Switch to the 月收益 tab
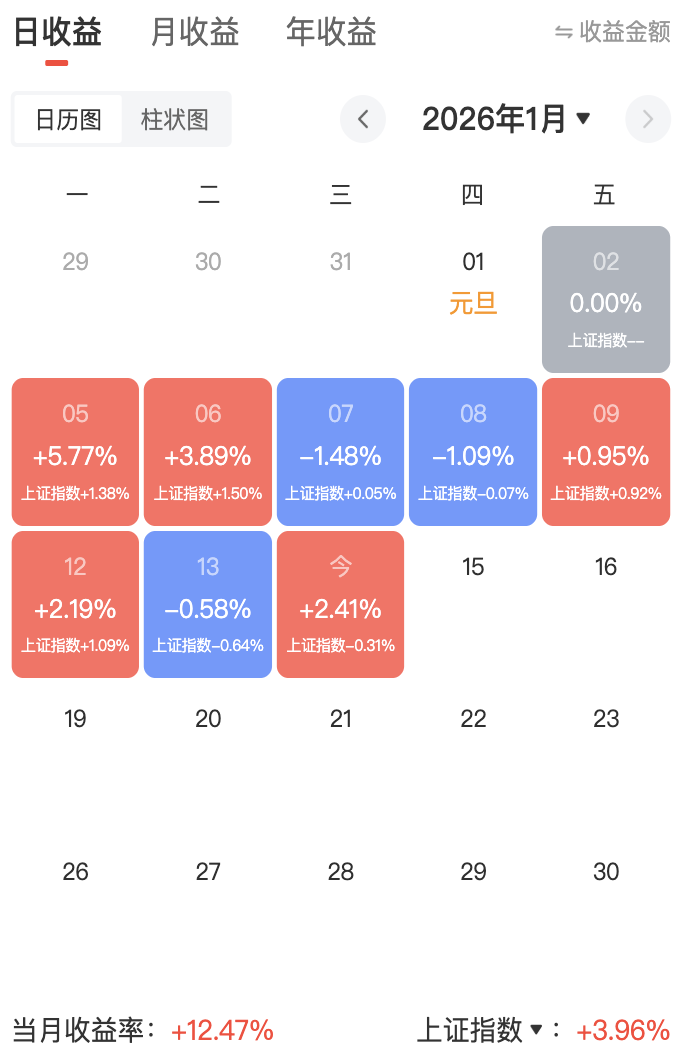The height and width of the screenshot is (1060, 694). click(x=195, y=33)
